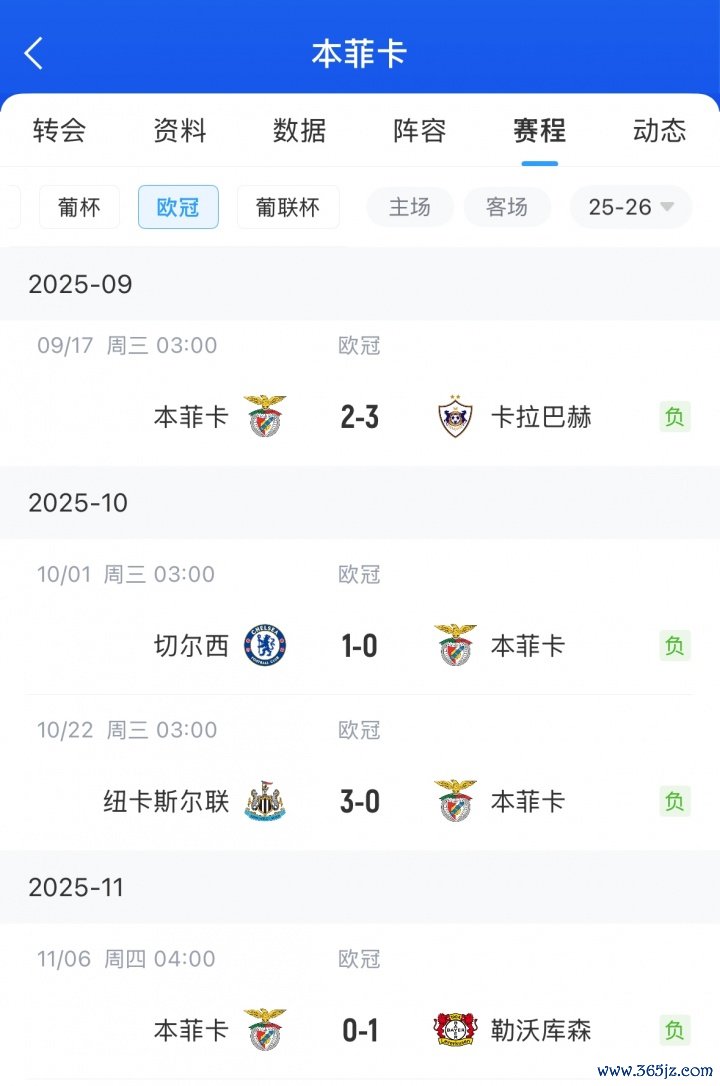Viewport: 720px width, 1086px height.
Task: Show only 客场 matches
Action: [507, 207]
